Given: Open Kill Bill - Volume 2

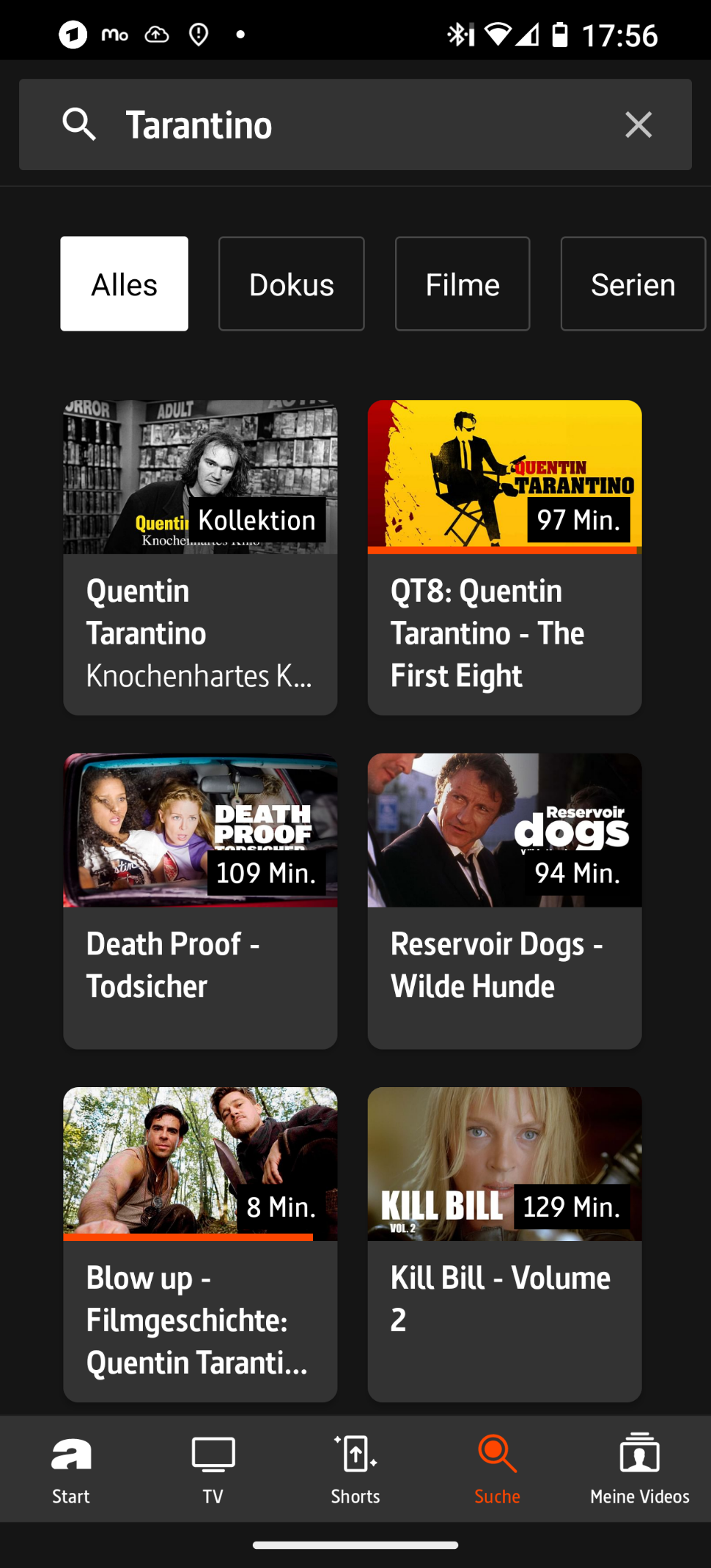Looking at the screenshot, I should click(x=504, y=1244).
